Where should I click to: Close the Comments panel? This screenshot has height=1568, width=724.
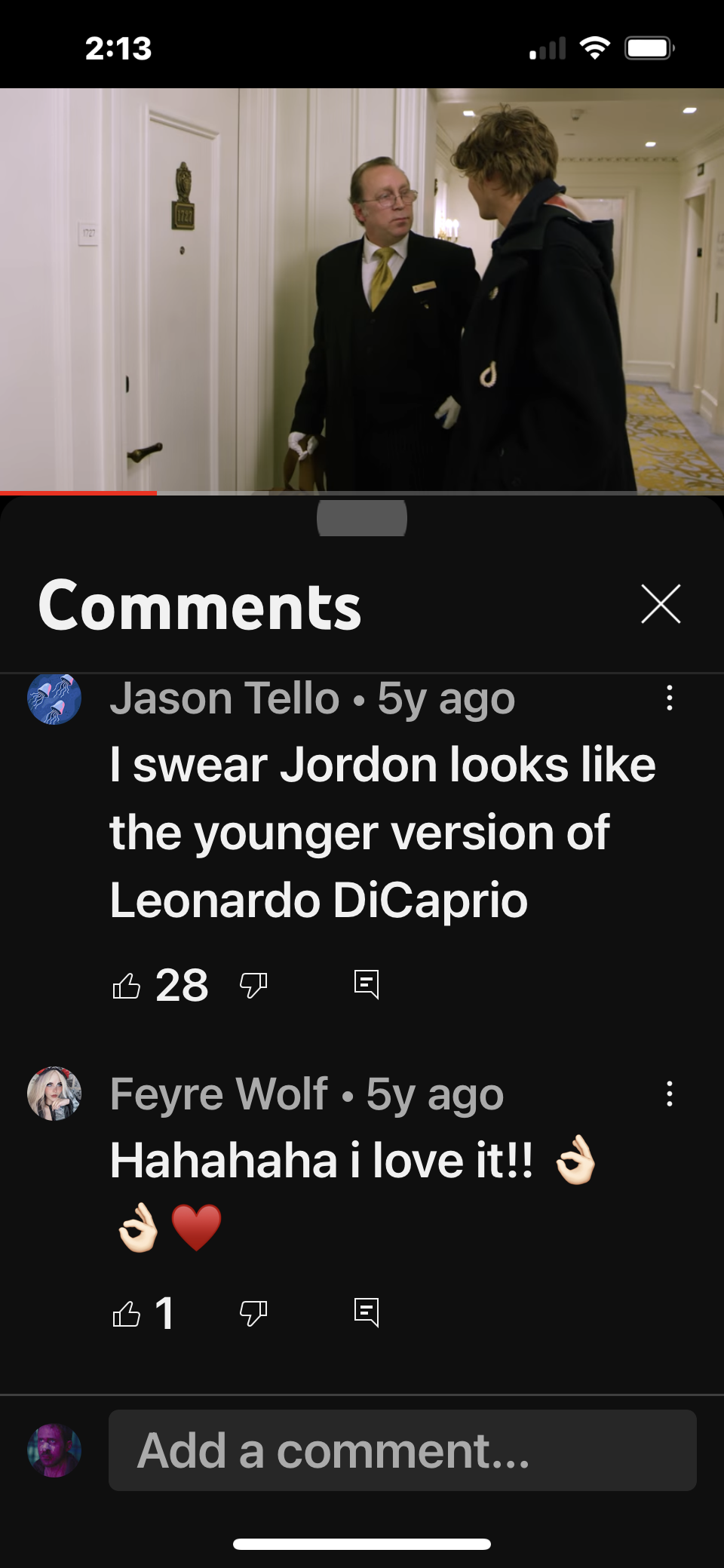pos(661,604)
